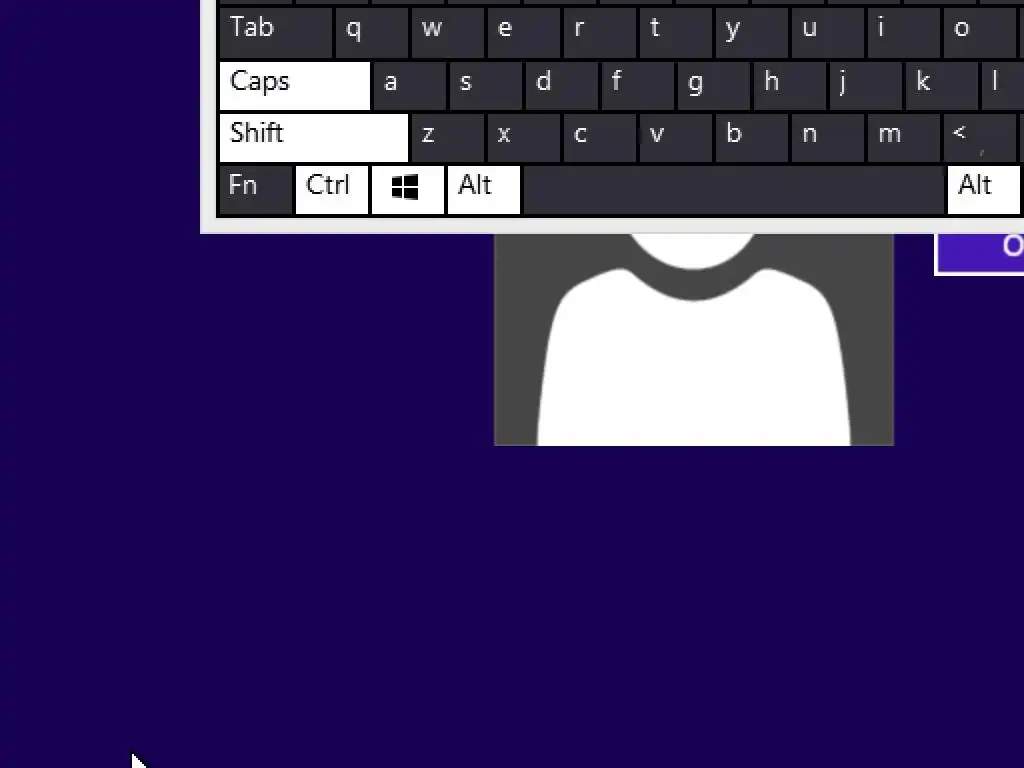Viewport: 1024px width, 768px height.
Task: Tap the left Alt key
Action: tap(484, 190)
